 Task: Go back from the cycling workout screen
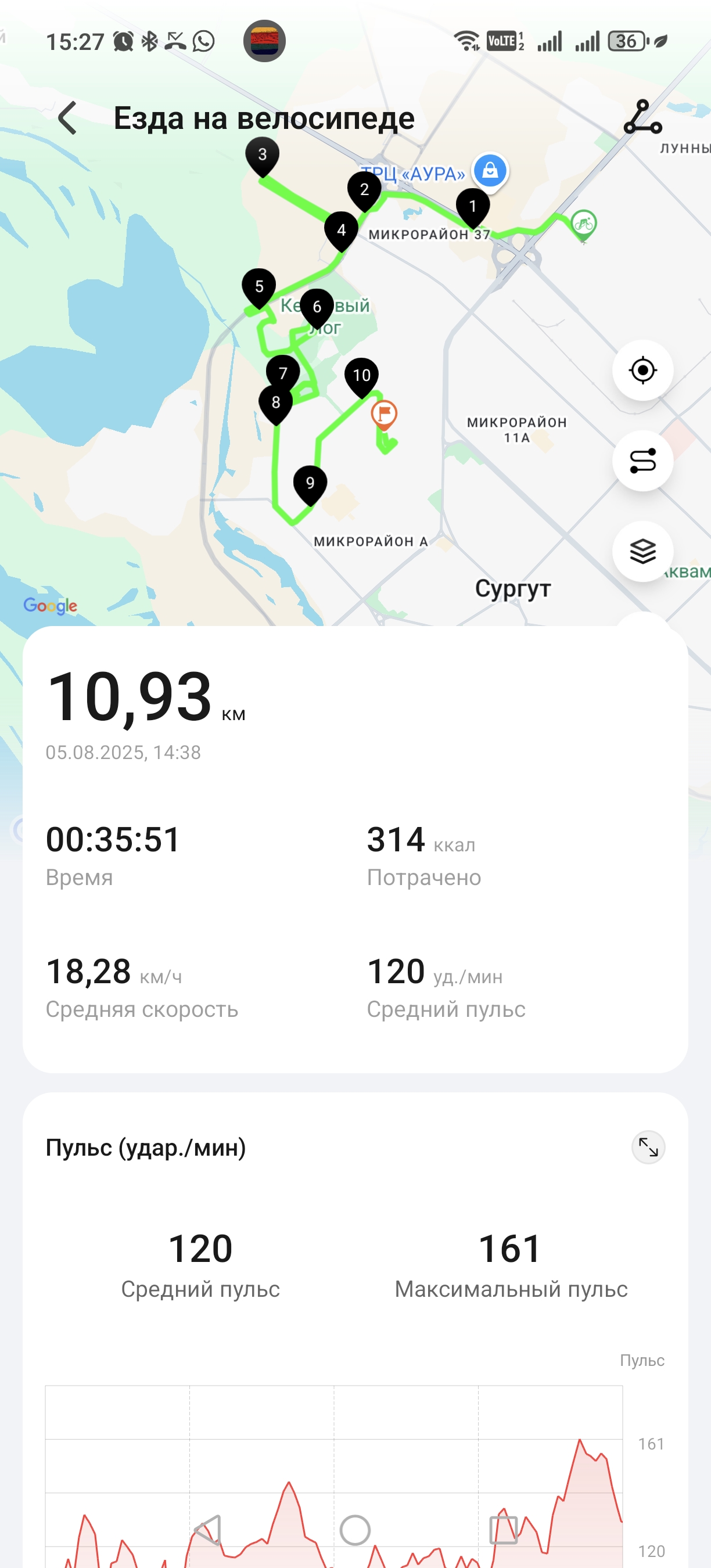(67, 118)
